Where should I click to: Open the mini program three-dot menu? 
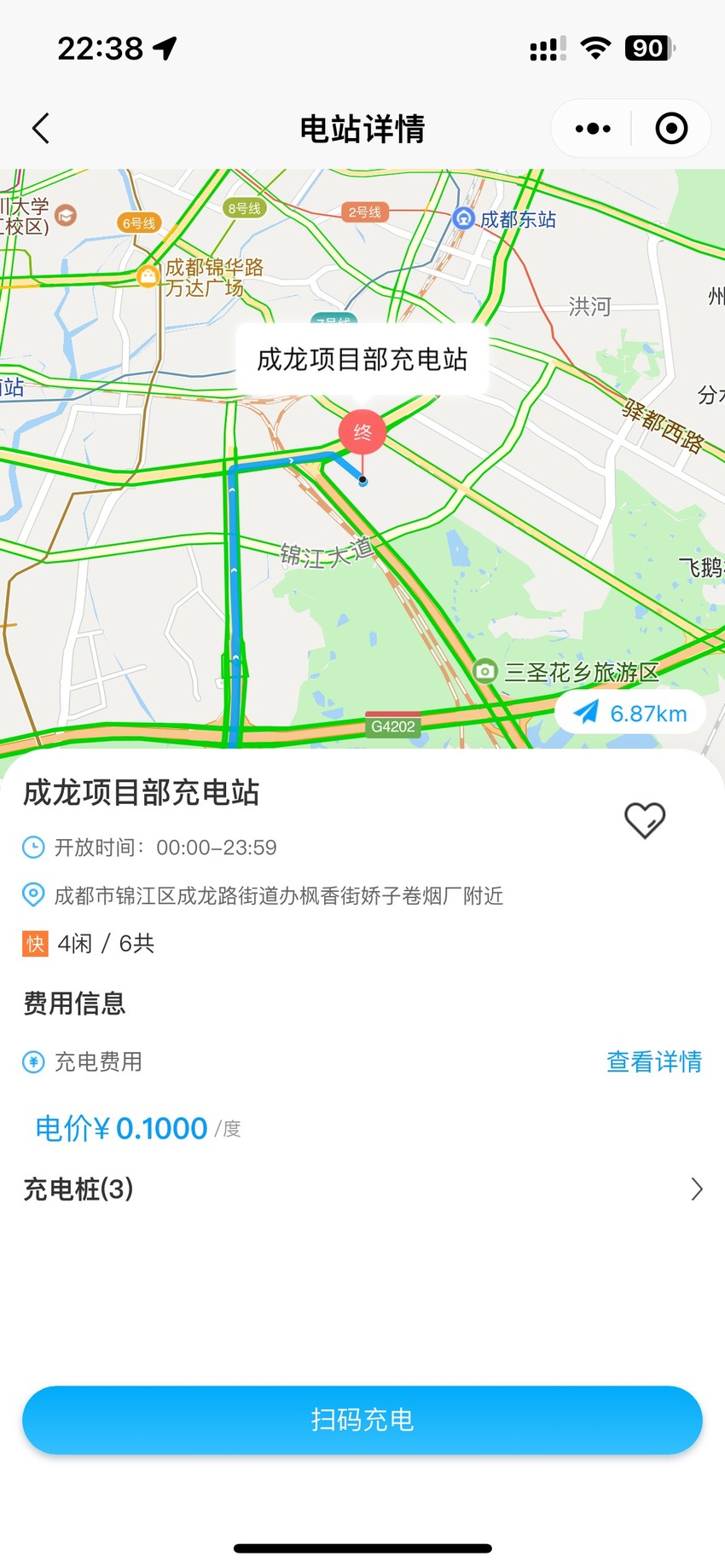tap(593, 129)
